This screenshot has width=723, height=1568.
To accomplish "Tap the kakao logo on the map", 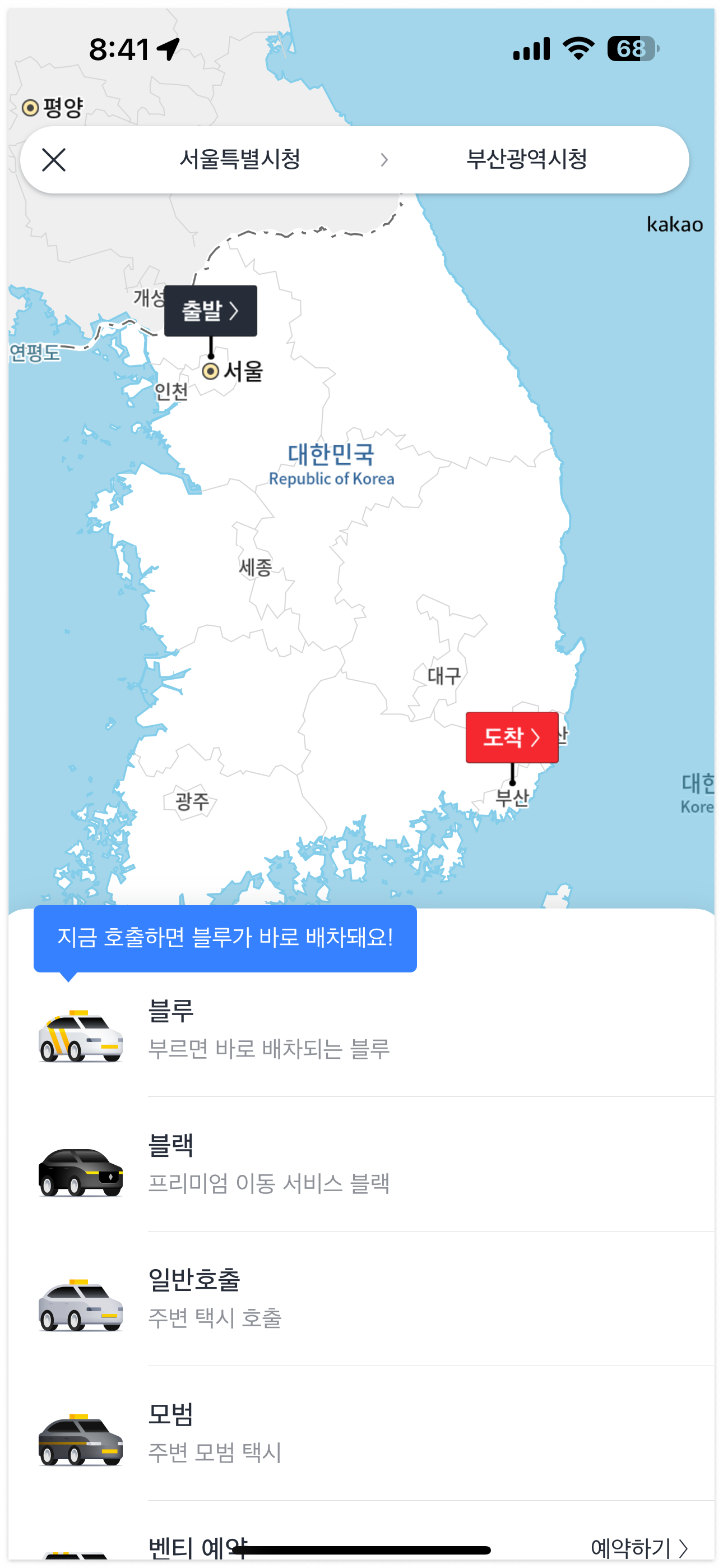I will point(674,224).
